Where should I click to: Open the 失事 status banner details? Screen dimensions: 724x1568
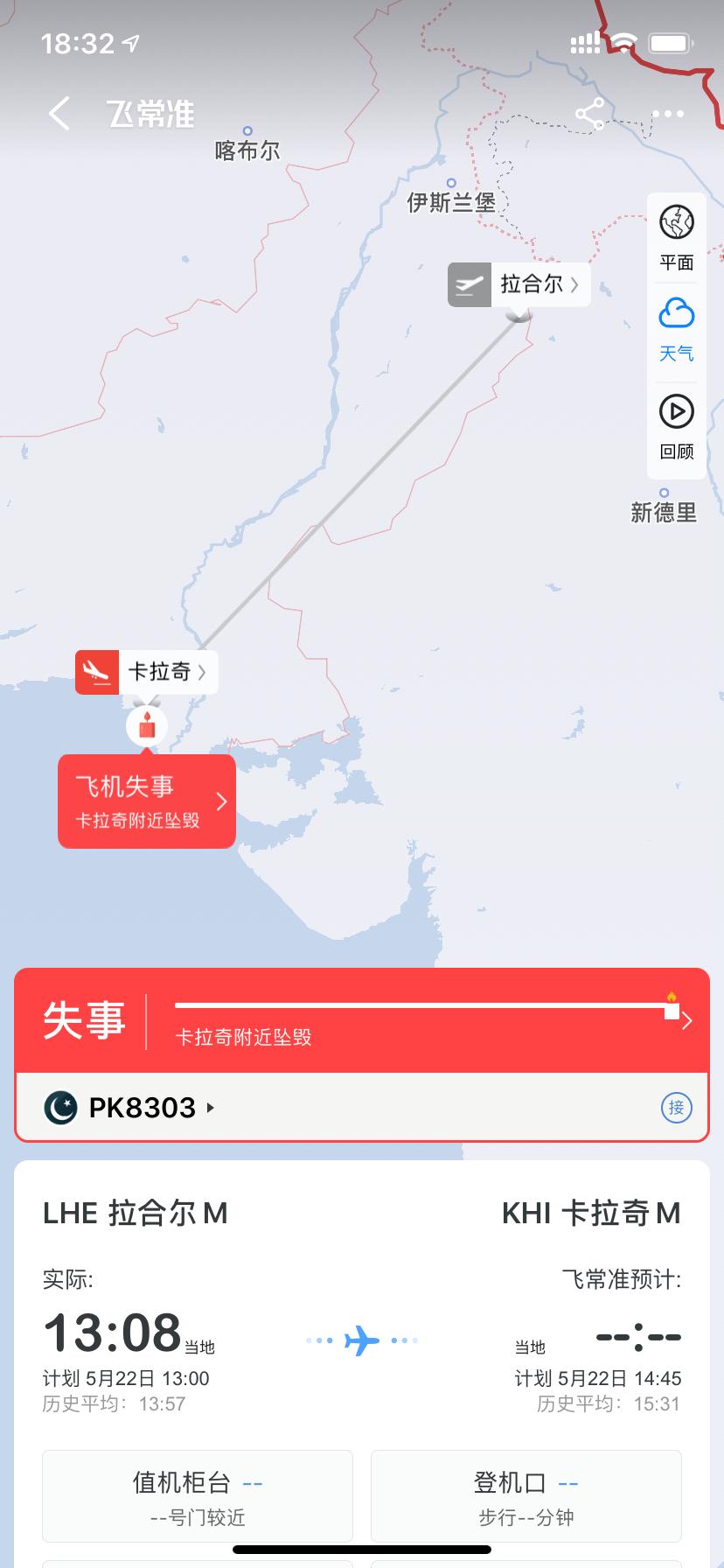click(x=362, y=1020)
